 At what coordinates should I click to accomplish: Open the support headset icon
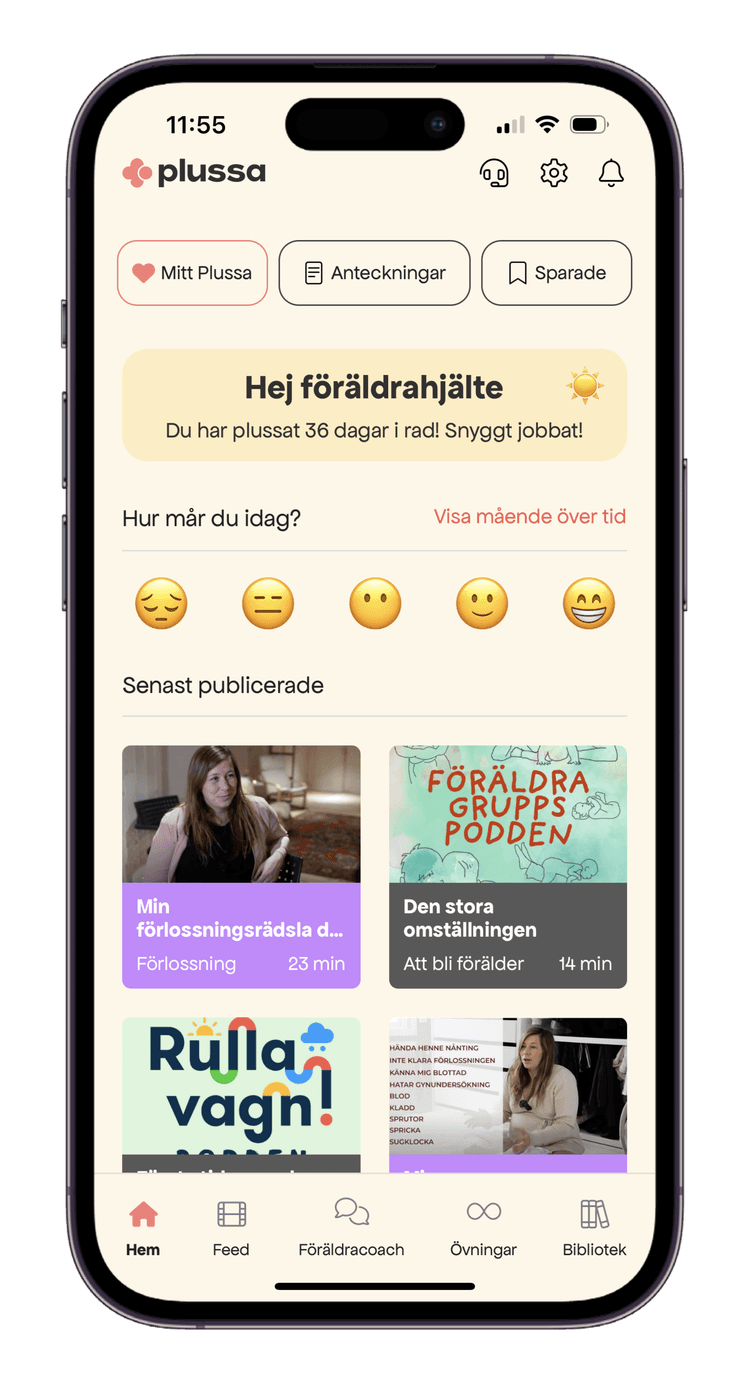494,173
